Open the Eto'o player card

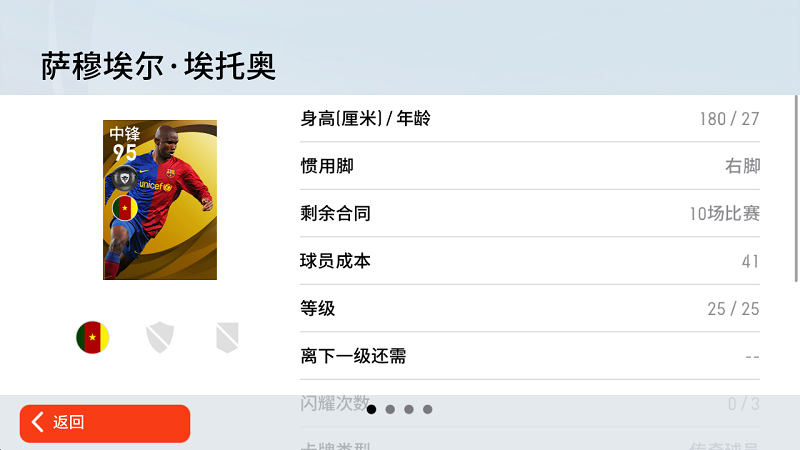tap(160, 200)
